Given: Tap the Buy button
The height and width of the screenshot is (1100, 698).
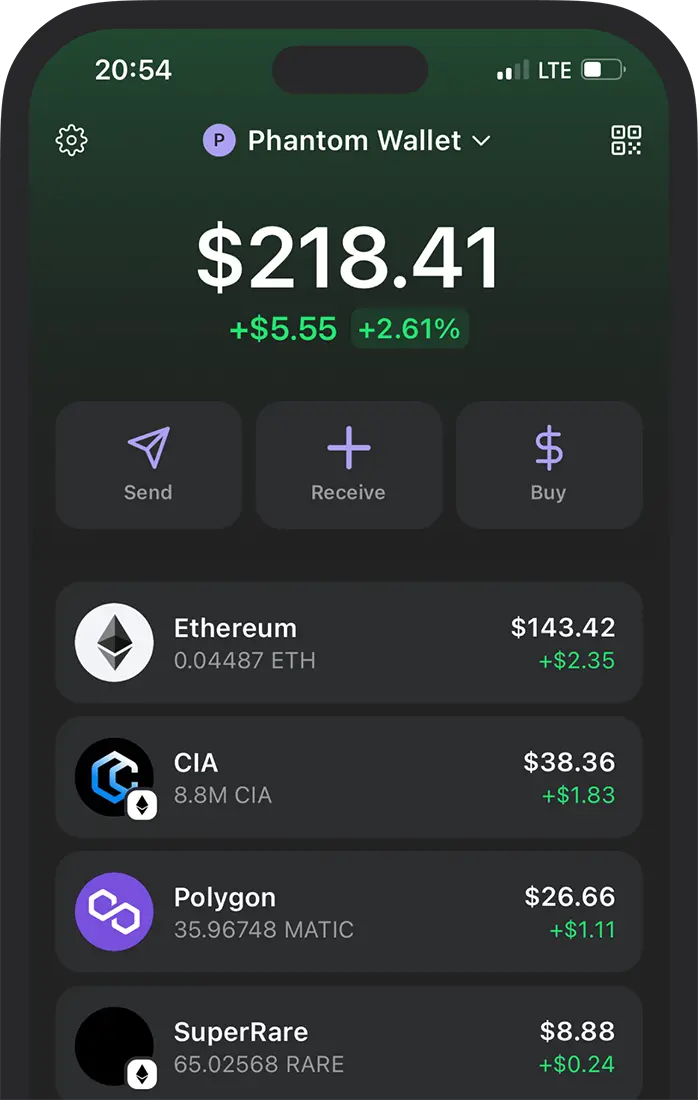Looking at the screenshot, I should [x=548, y=465].
